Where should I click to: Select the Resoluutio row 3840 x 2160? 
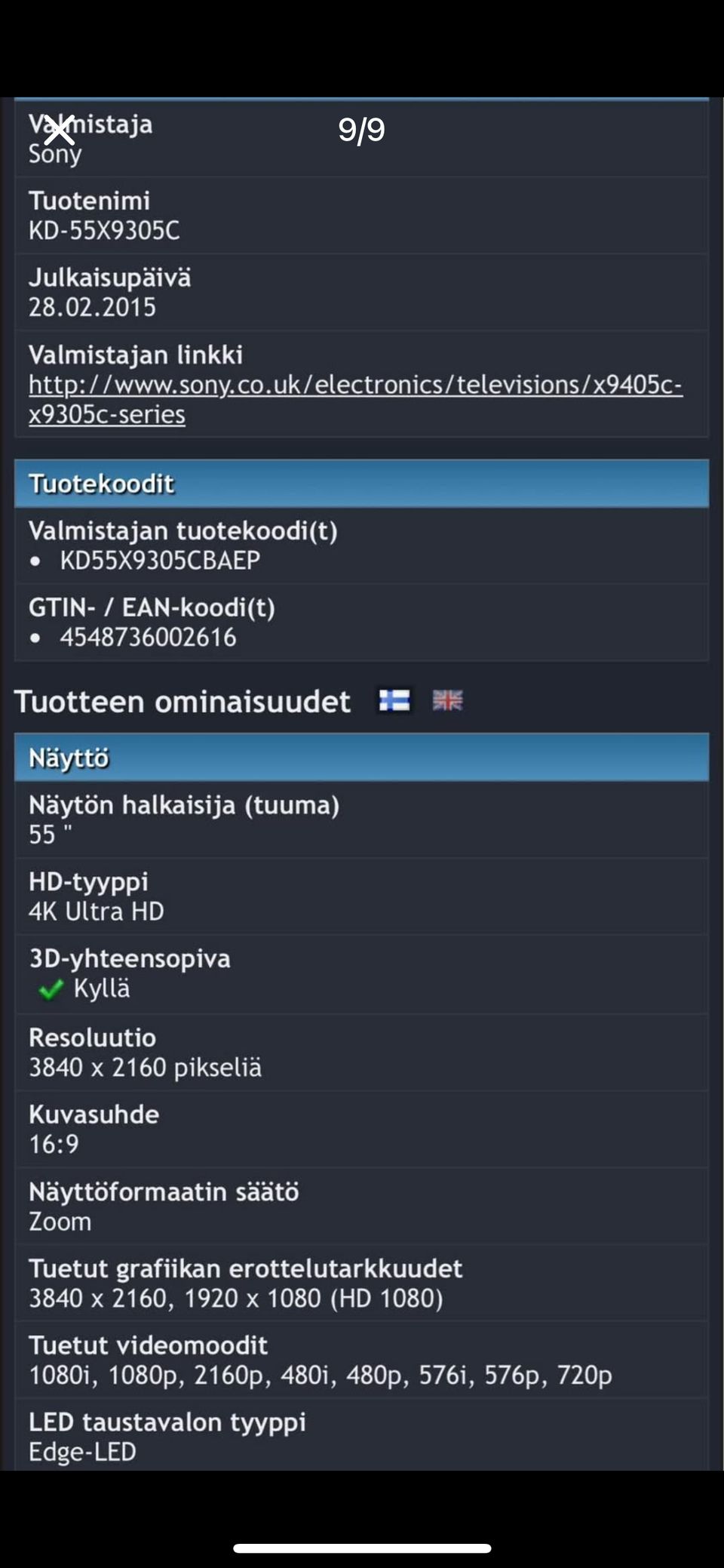click(362, 1053)
